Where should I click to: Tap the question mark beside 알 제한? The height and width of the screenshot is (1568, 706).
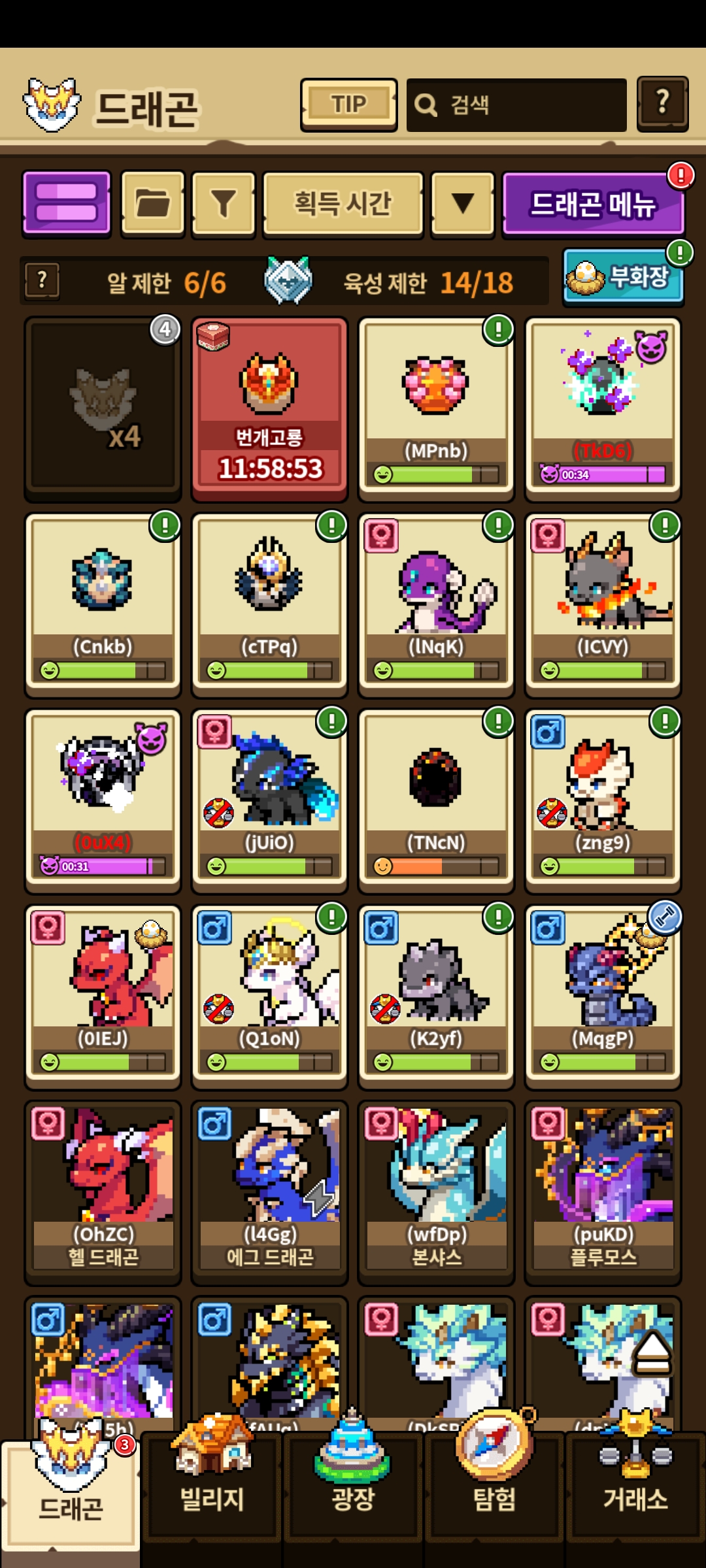[42, 281]
